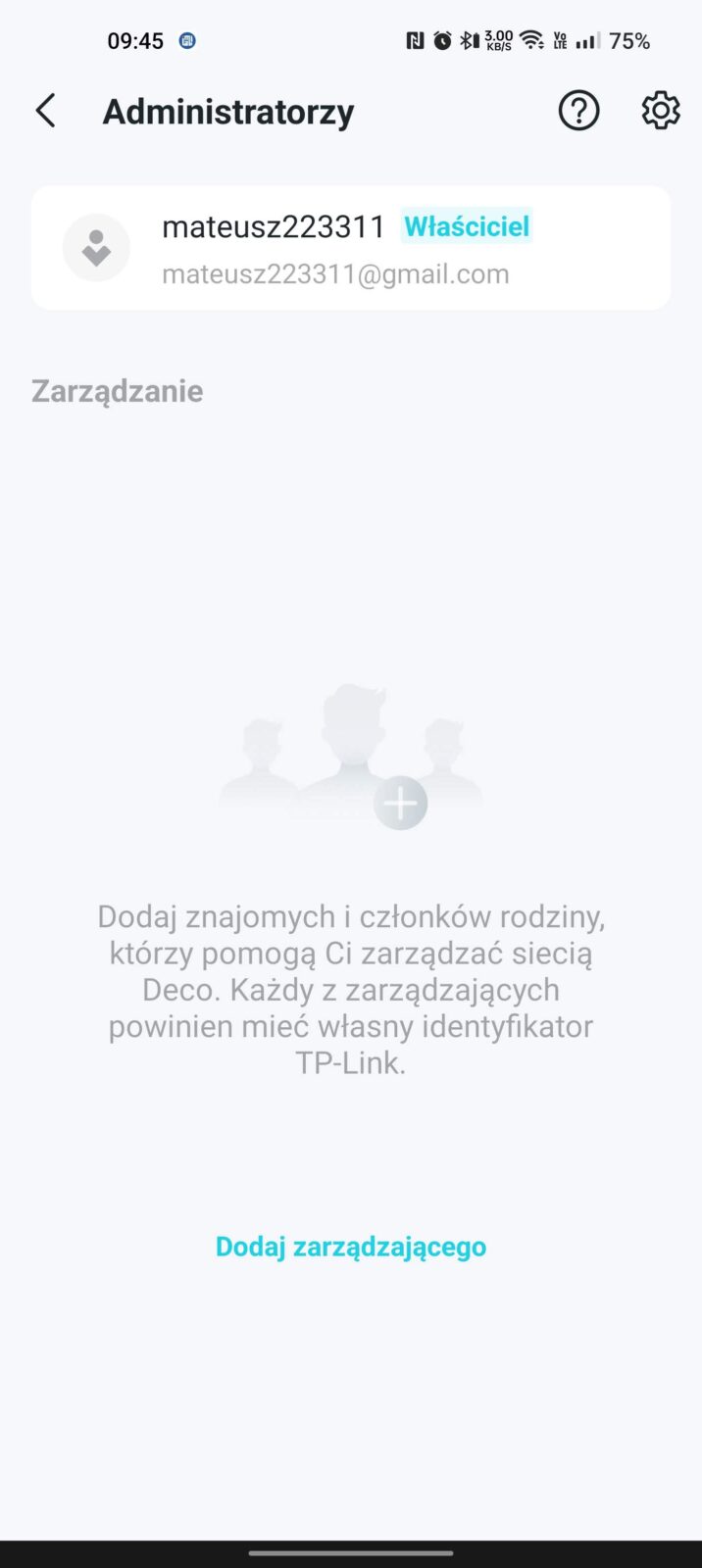Image resolution: width=702 pixels, height=1568 pixels.
Task: Tap Dodaj zarządzającego to add manager
Action: click(x=350, y=1247)
